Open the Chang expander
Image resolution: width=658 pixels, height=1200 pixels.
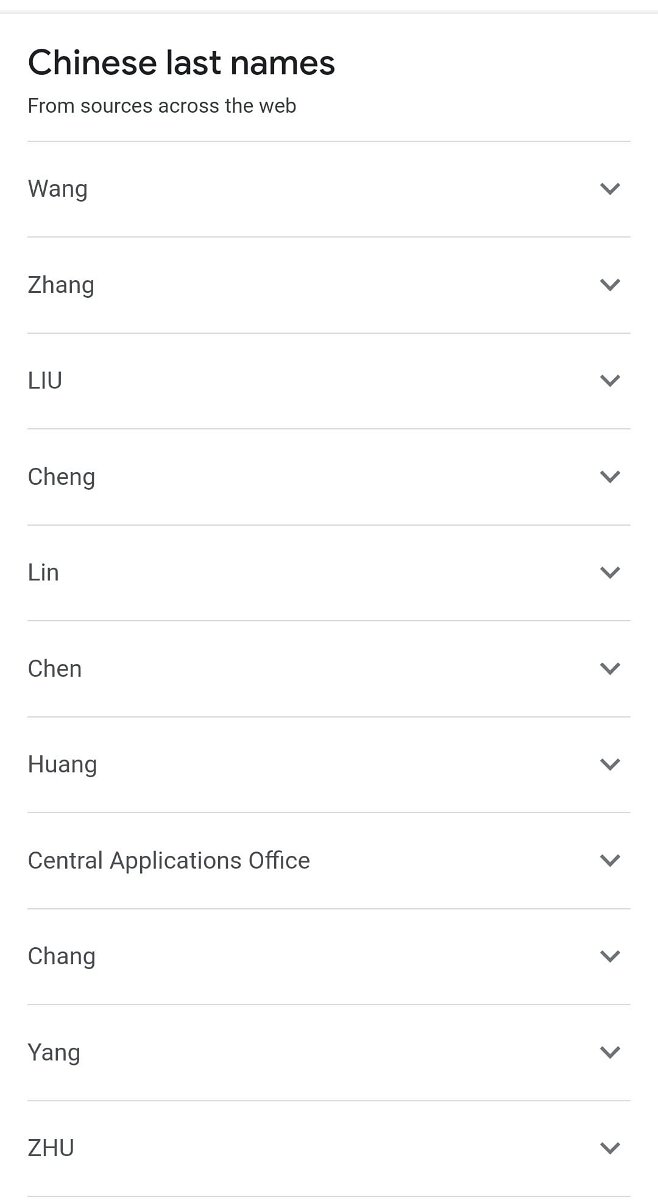coord(609,957)
